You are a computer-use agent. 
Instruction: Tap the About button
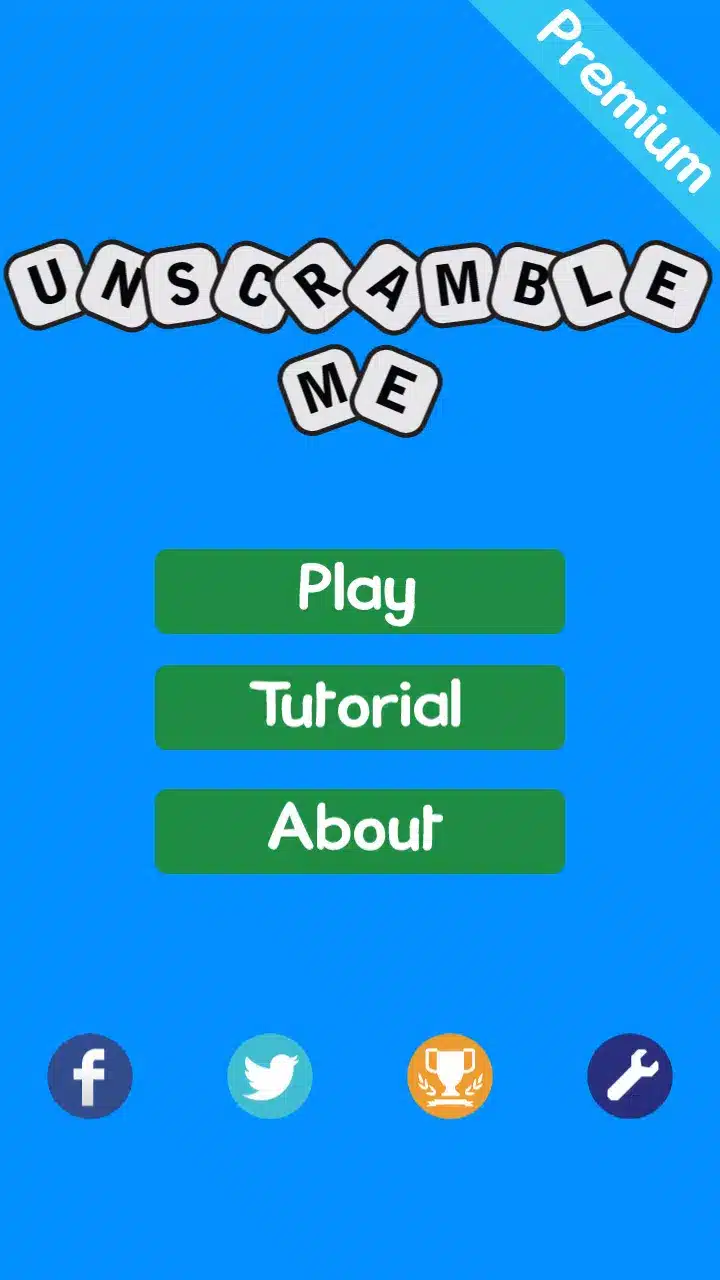point(359,831)
